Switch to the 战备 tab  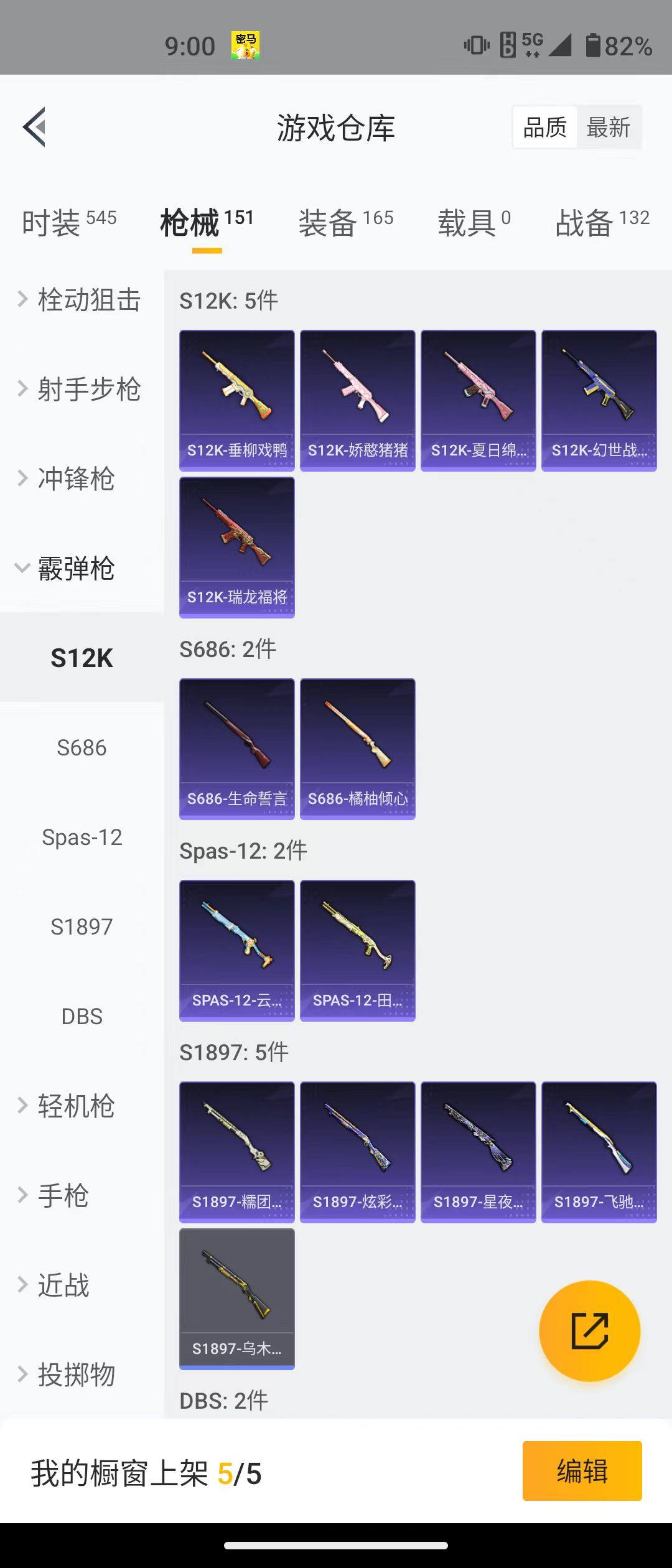click(602, 222)
